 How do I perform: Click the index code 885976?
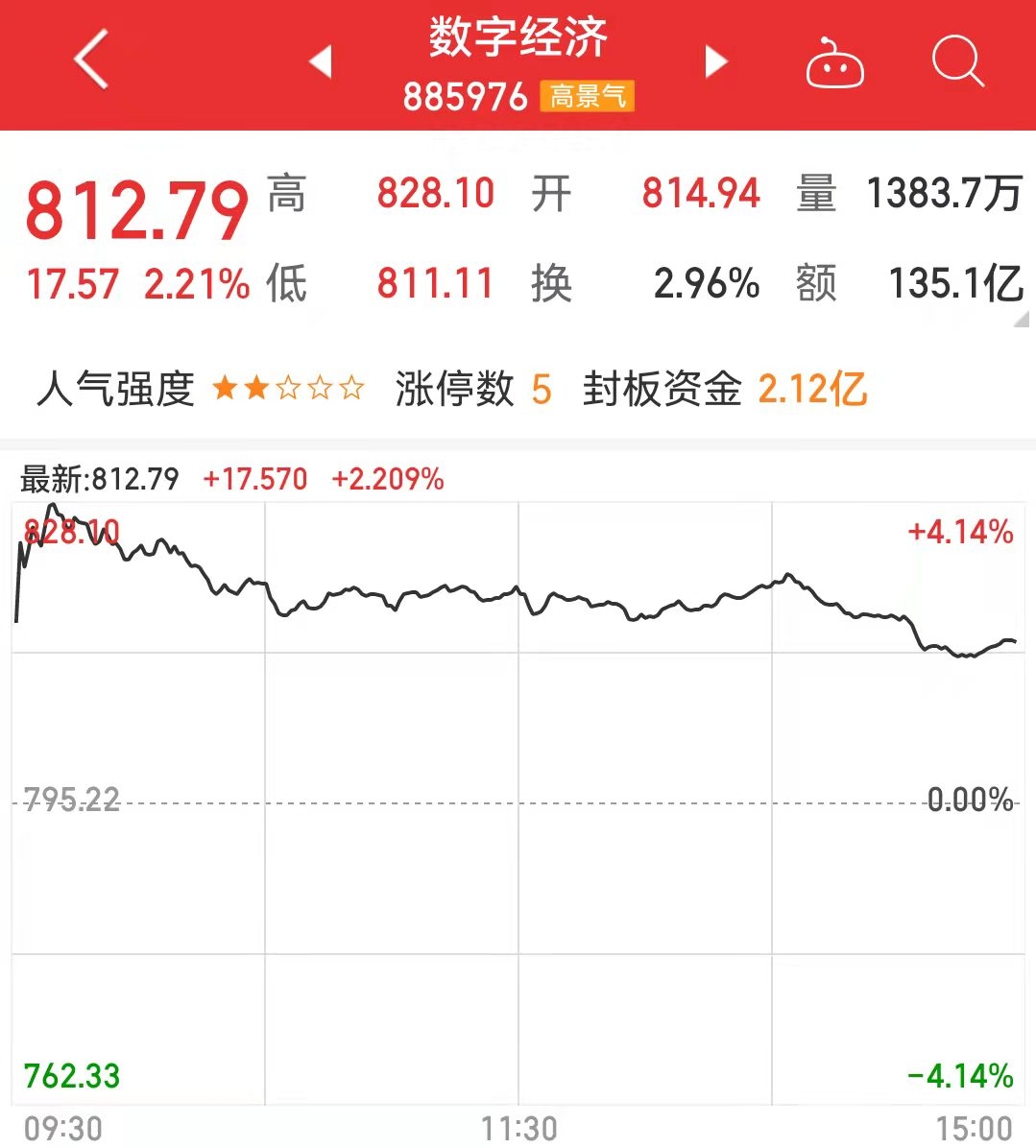coord(464,96)
